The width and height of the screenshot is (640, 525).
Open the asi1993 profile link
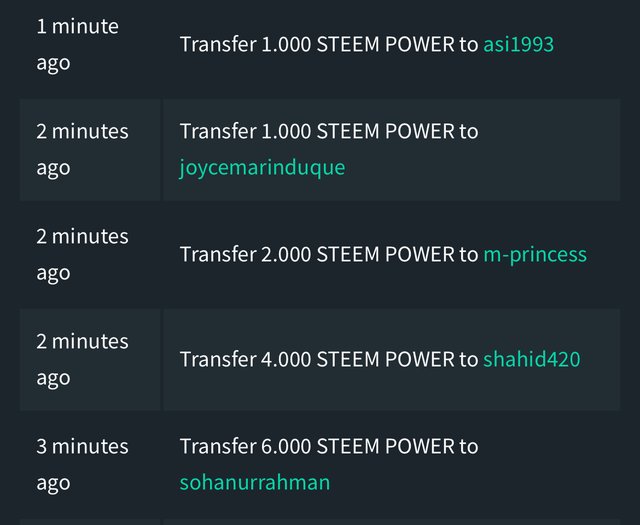click(518, 45)
